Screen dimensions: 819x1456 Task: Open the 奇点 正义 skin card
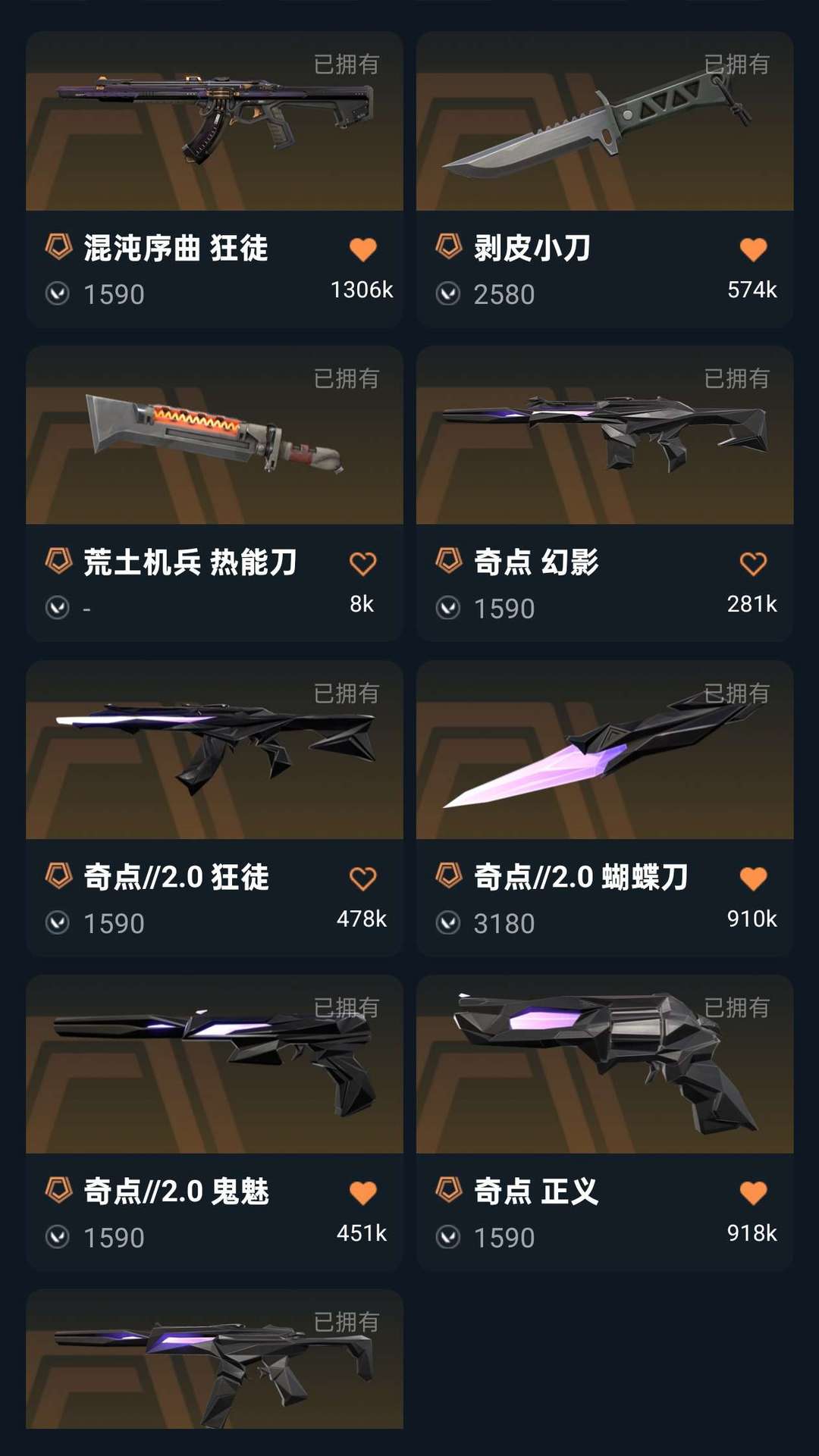pyautogui.click(x=604, y=1123)
